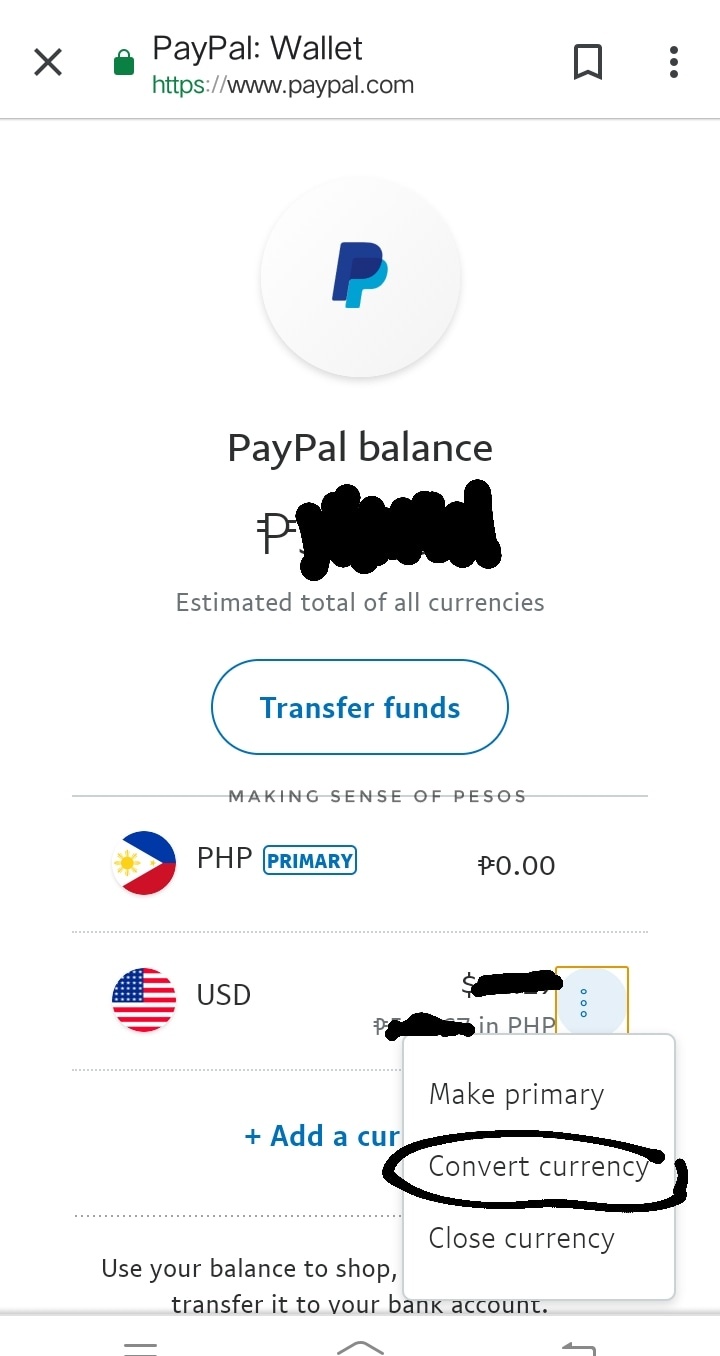Screen dimensions: 720x1356
Task: Click the PayPal logo avatar
Action: (360, 277)
